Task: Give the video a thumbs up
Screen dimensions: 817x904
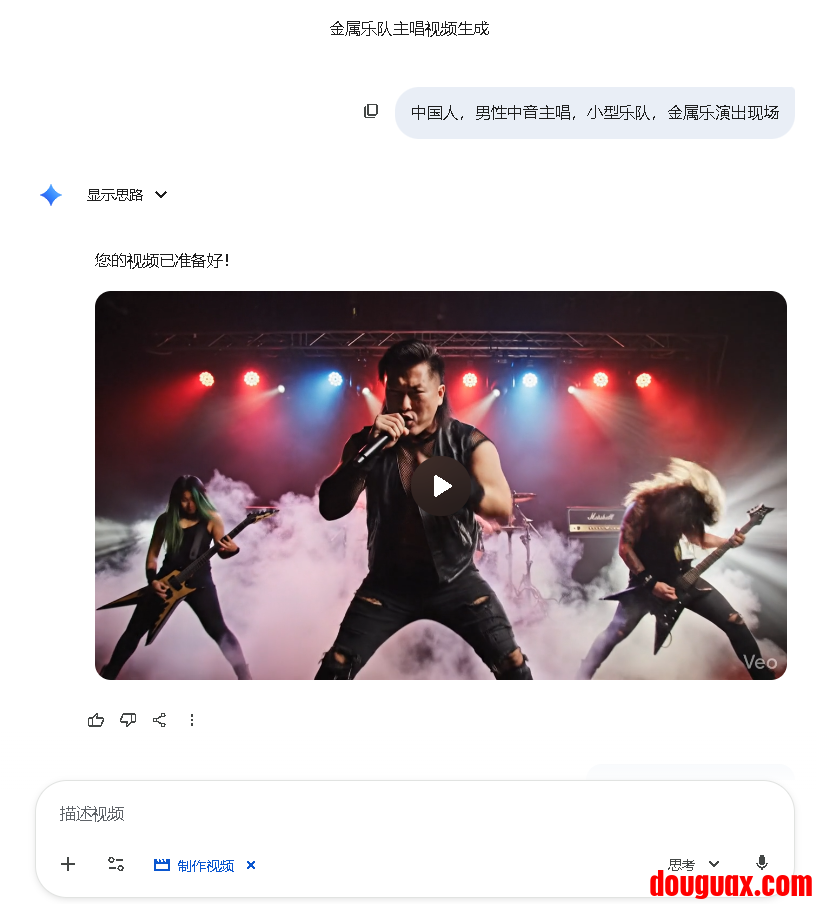Action: pos(96,720)
